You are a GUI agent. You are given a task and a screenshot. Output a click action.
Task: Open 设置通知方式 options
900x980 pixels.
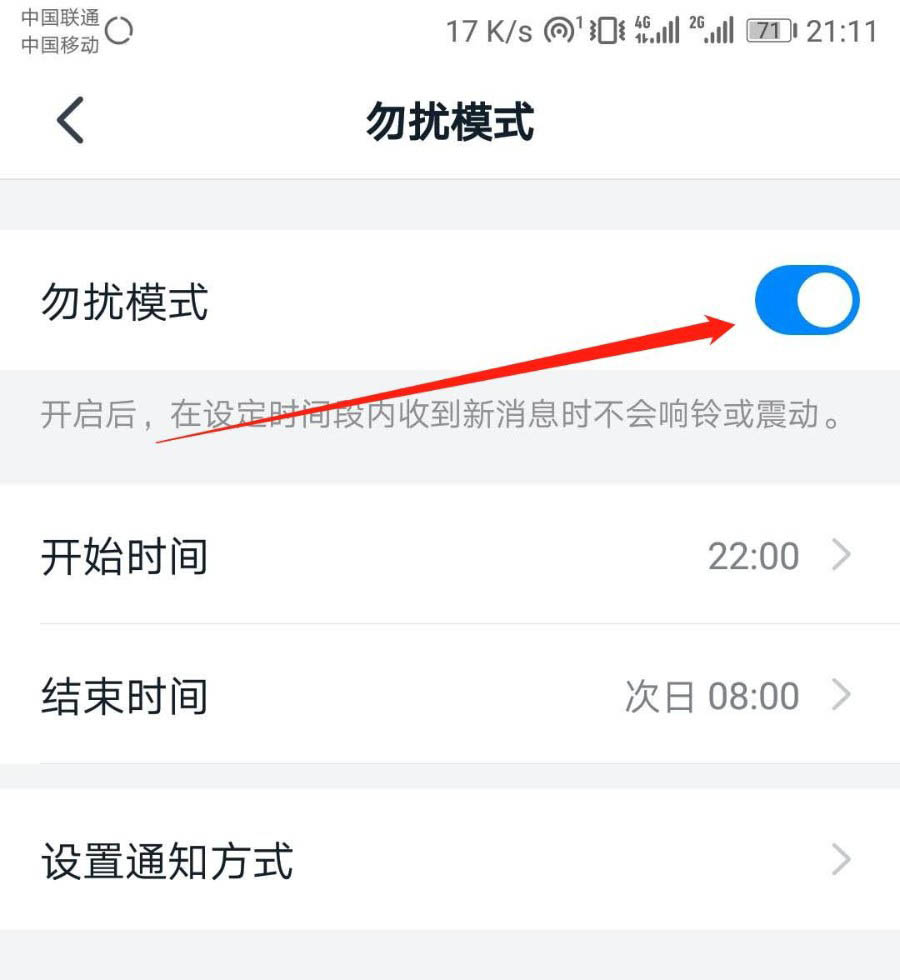[450, 860]
